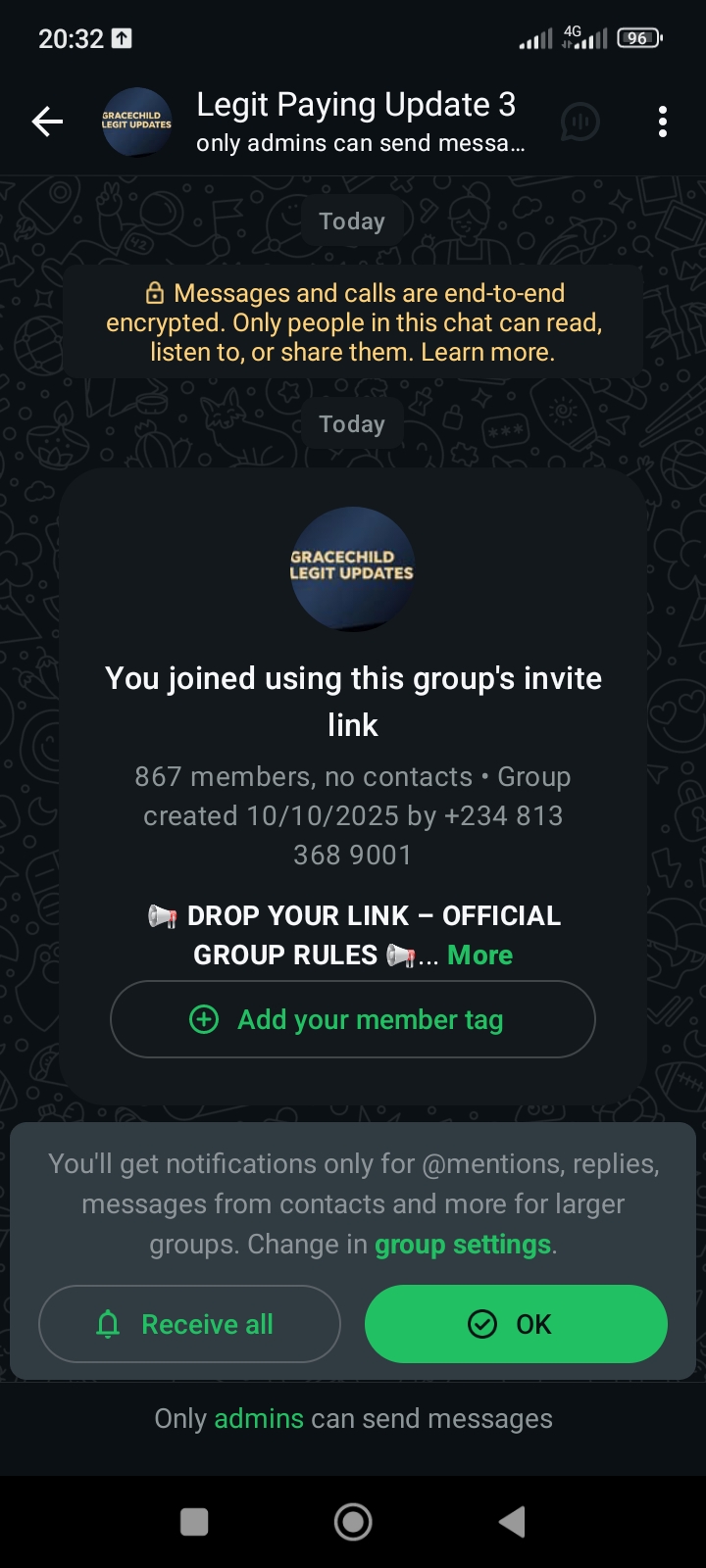
Task: Expand group rules with More
Action: [x=479, y=955]
